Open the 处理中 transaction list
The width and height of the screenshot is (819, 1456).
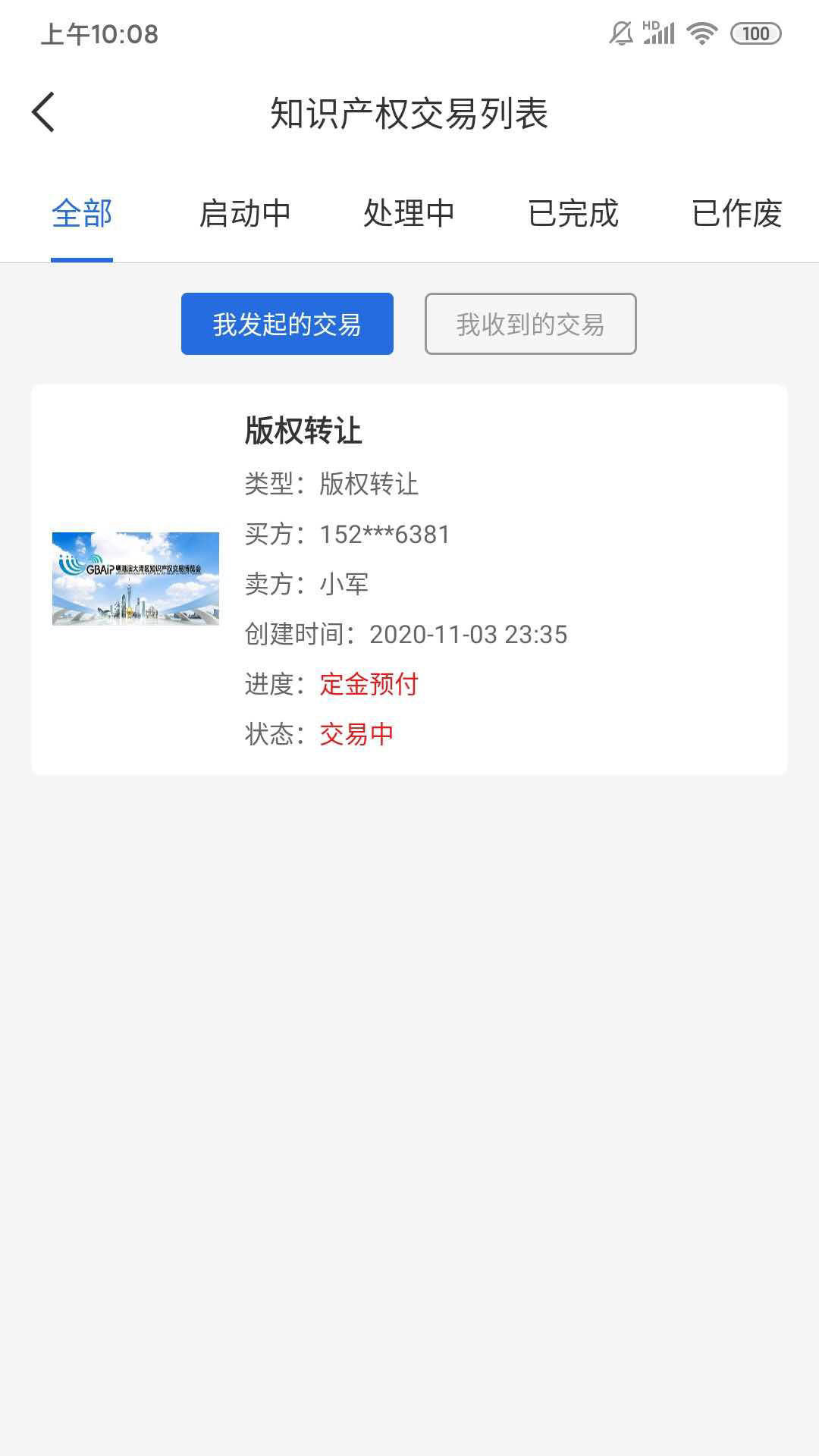409,215
